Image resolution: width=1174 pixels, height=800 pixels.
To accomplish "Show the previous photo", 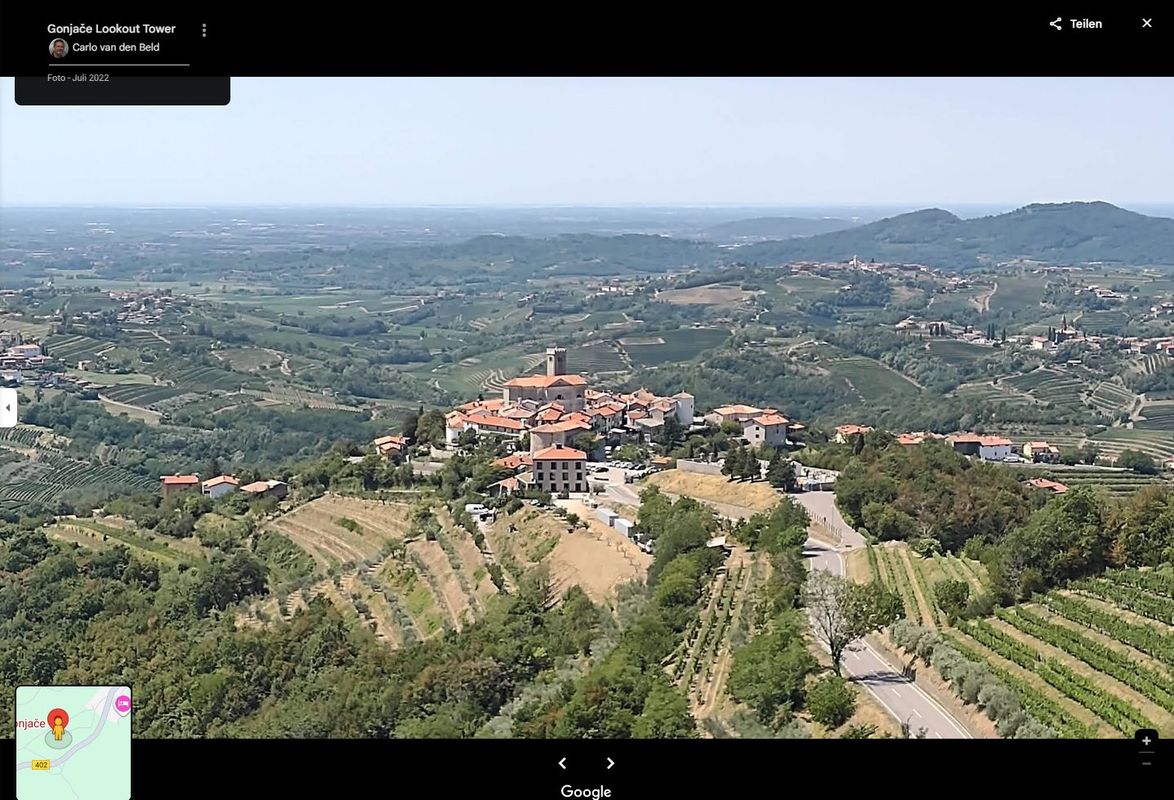I will coord(562,763).
